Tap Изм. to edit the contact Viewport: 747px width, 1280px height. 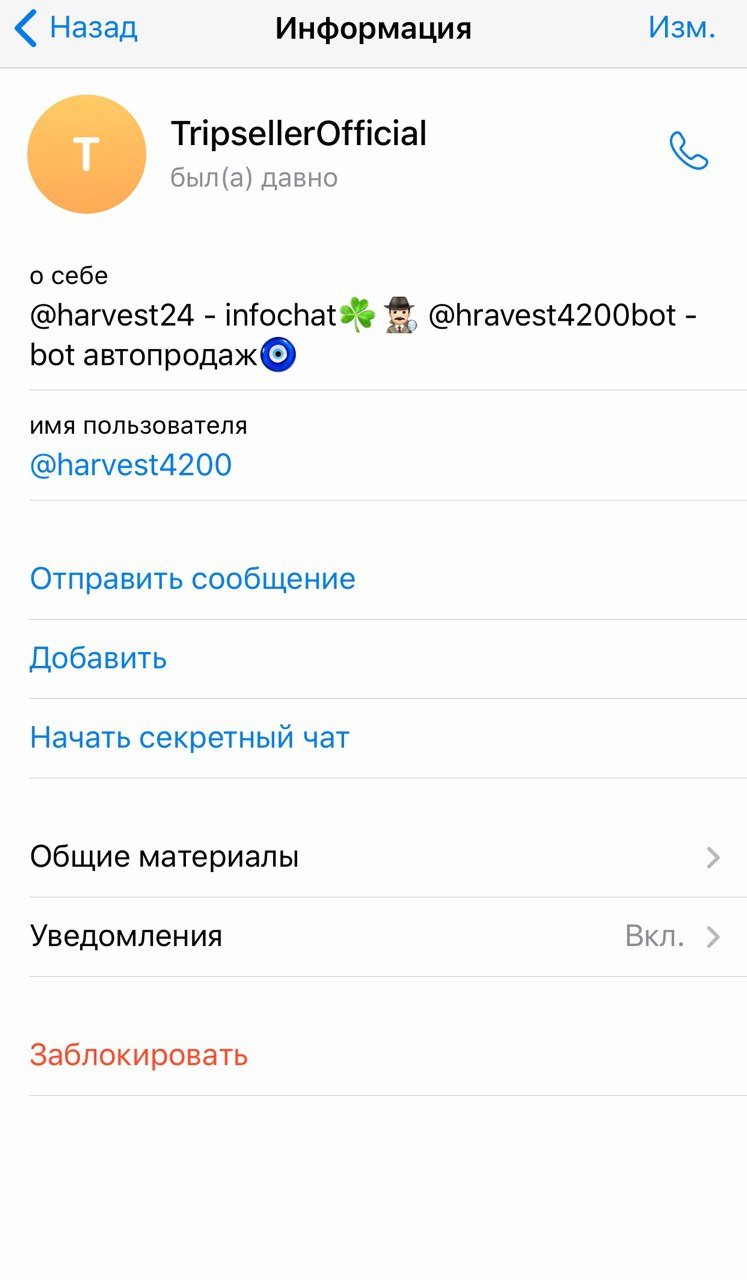click(x=682, y=28)
